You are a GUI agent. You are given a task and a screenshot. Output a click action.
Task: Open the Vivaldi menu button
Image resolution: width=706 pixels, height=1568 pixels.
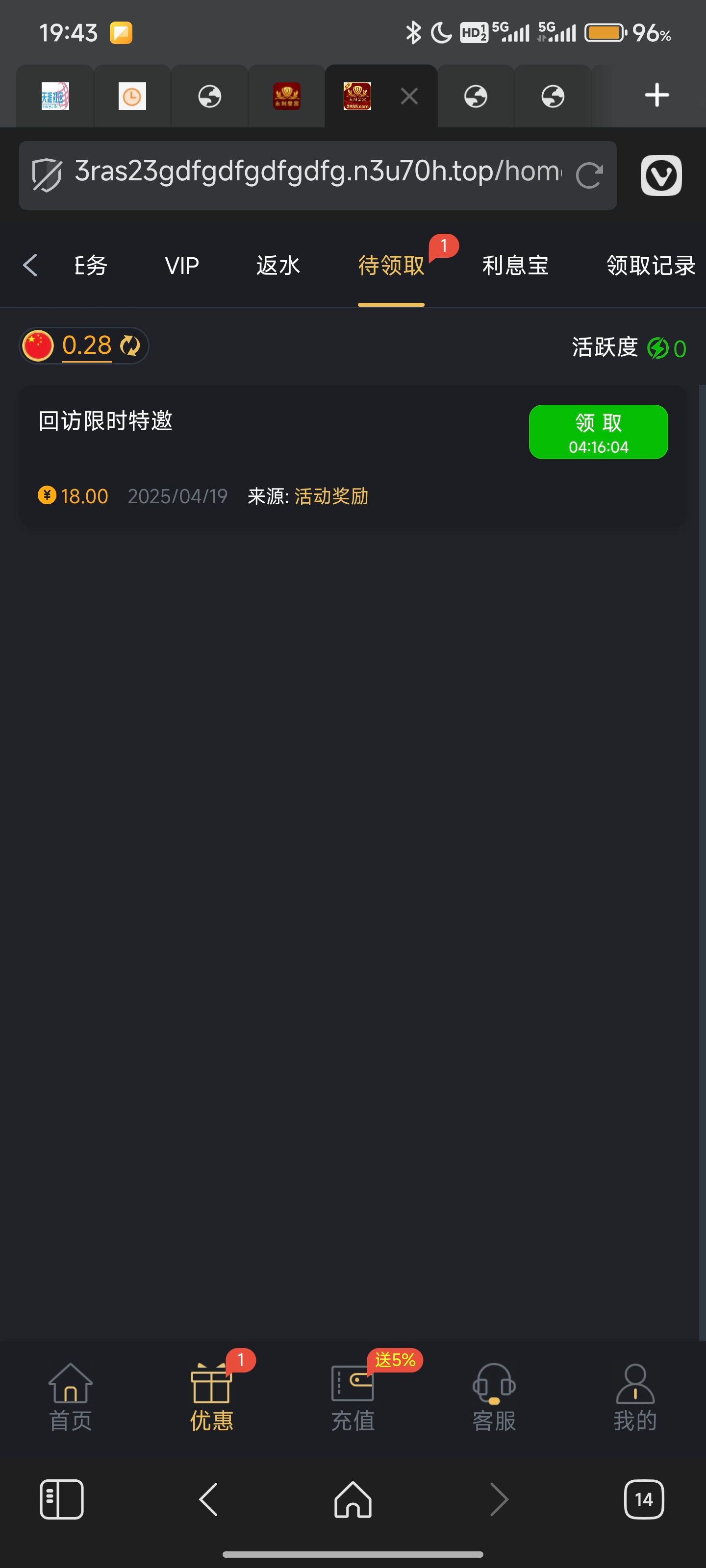(x=661, y=175)
